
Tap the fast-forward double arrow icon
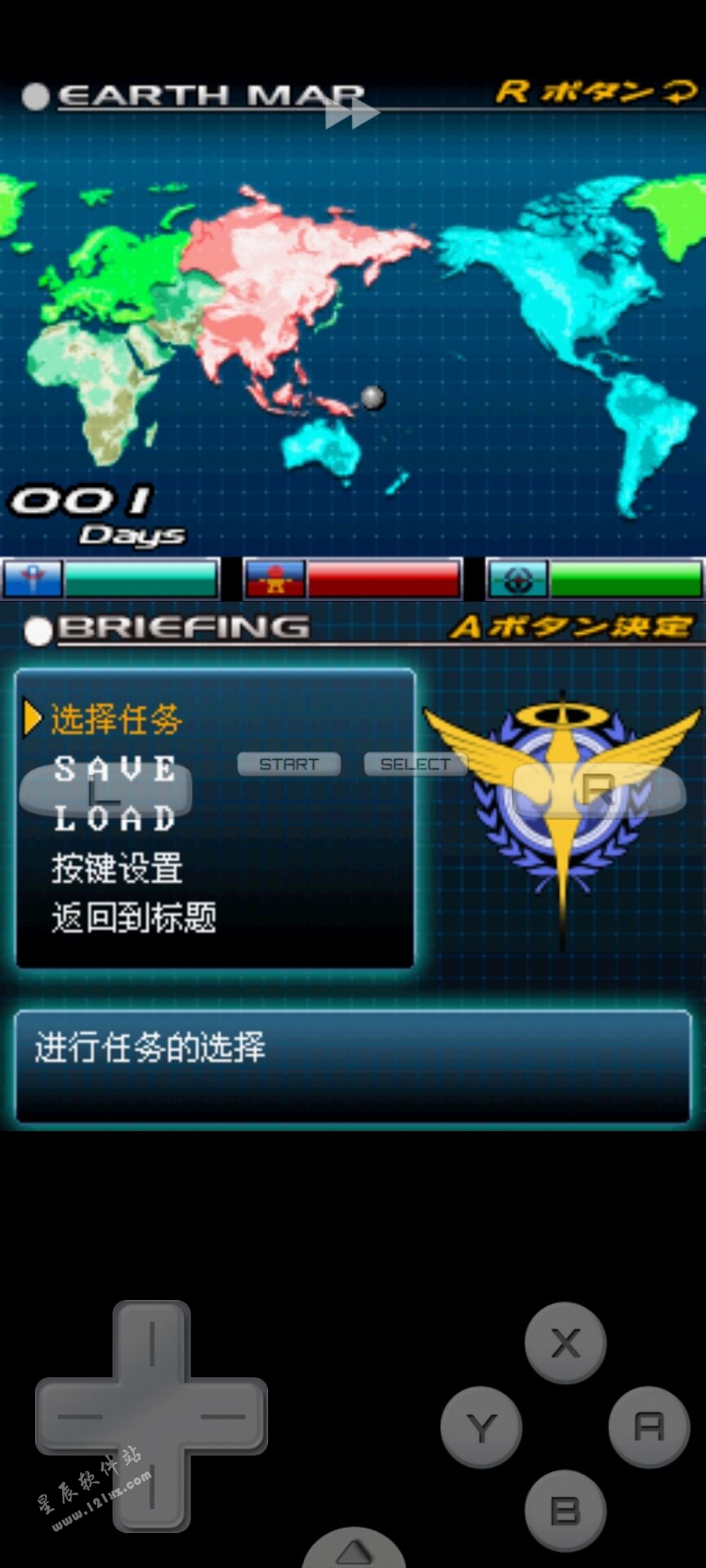coord(351,113)
